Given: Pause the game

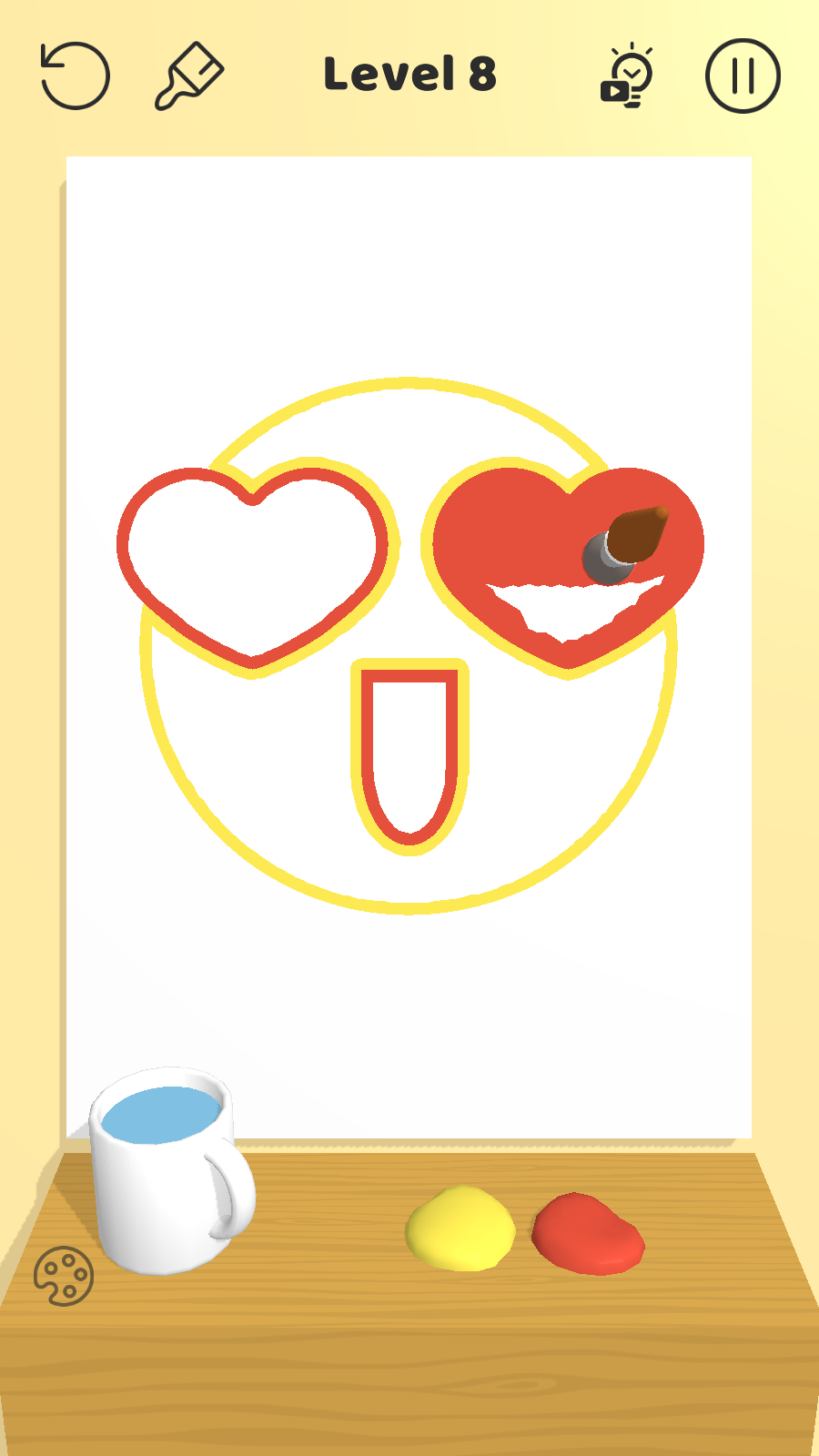Looking at the screenshot, I should (743, 76).
